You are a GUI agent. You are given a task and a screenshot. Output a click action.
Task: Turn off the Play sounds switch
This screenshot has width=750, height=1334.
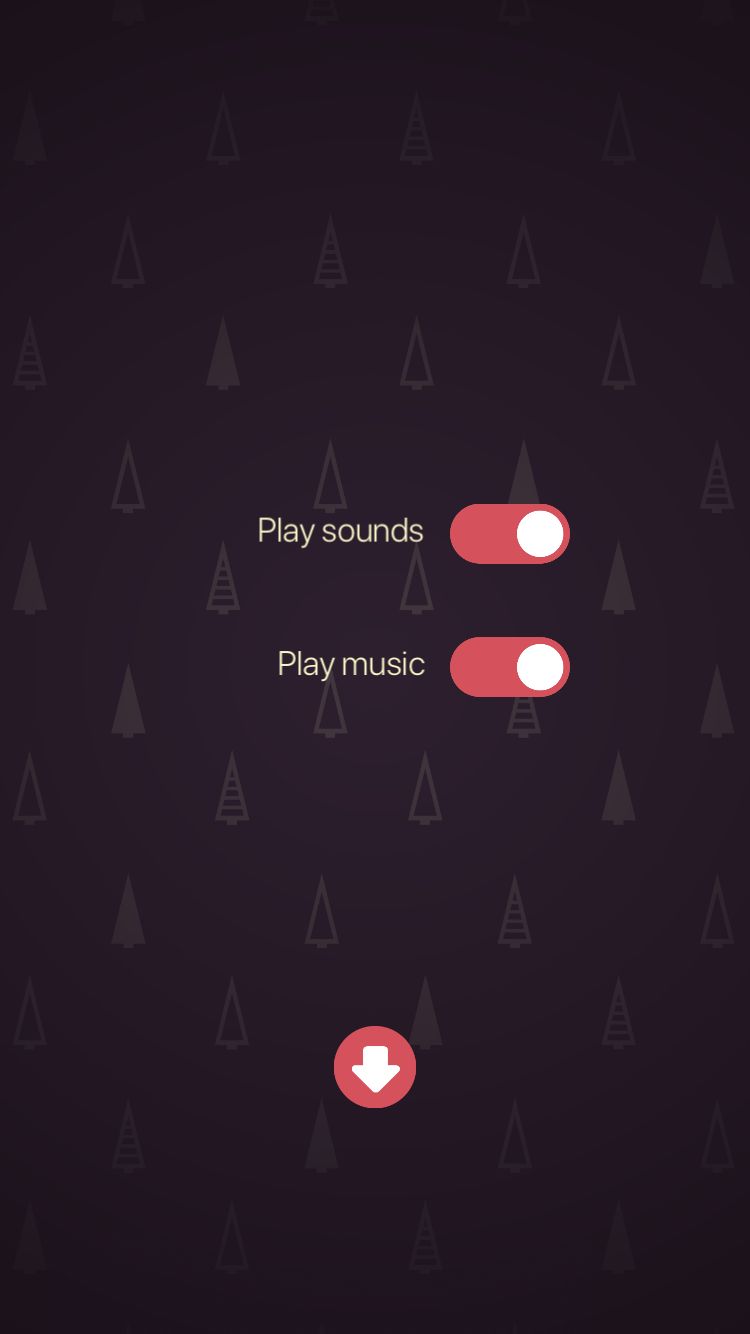click(x=509, y=534)
